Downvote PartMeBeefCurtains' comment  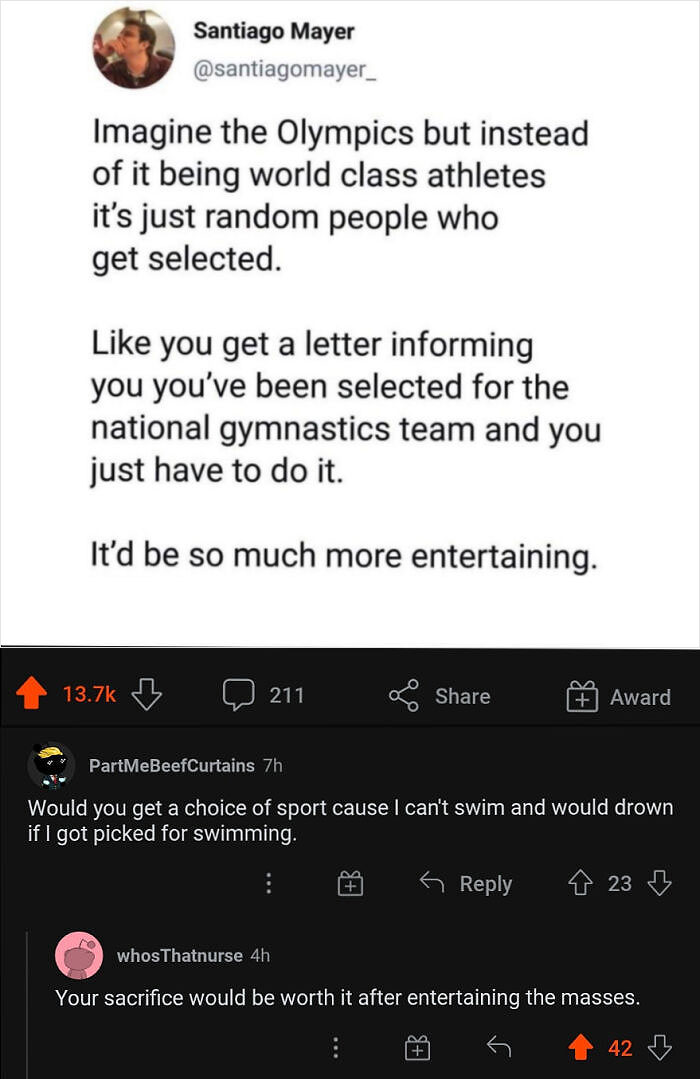click(x=658, y=884)
